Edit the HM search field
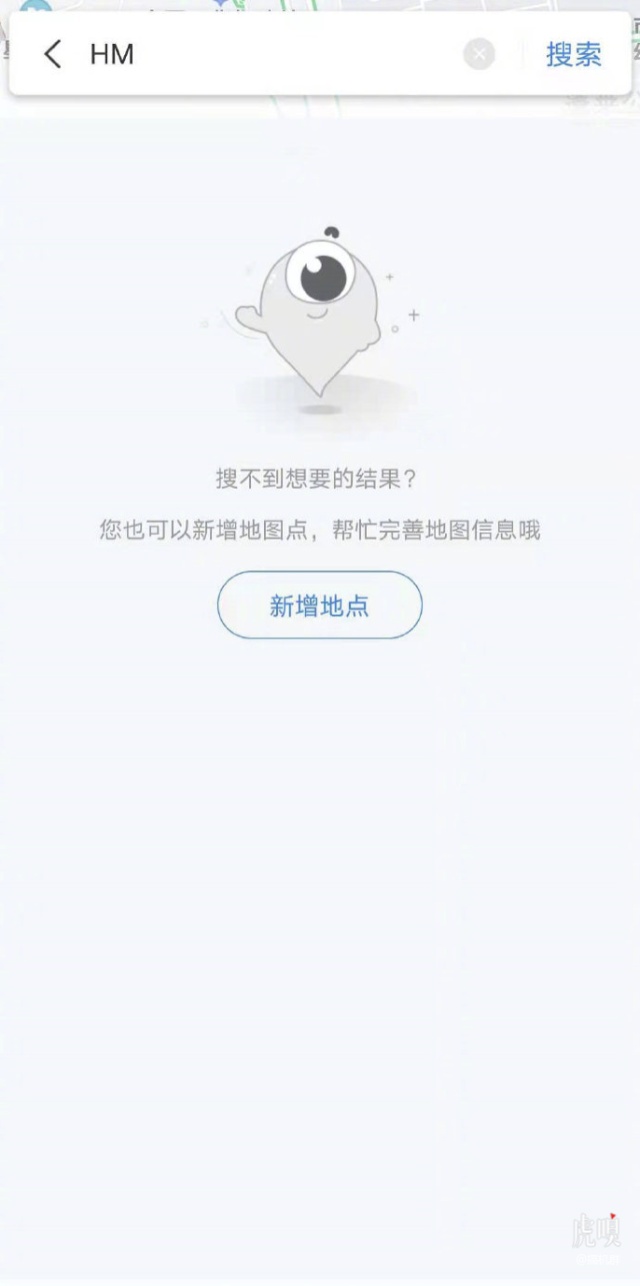Viewport: 640px width, 1286px height. coord(270,54)
